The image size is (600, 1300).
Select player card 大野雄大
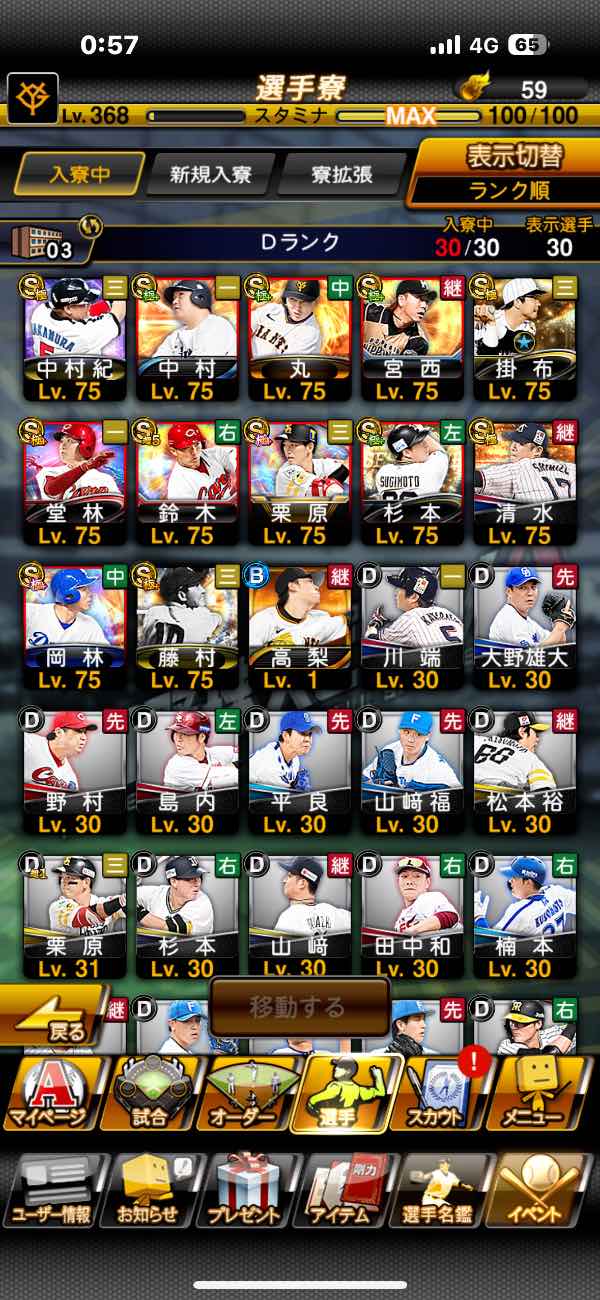pyautogui.click(x=525, y=627)
